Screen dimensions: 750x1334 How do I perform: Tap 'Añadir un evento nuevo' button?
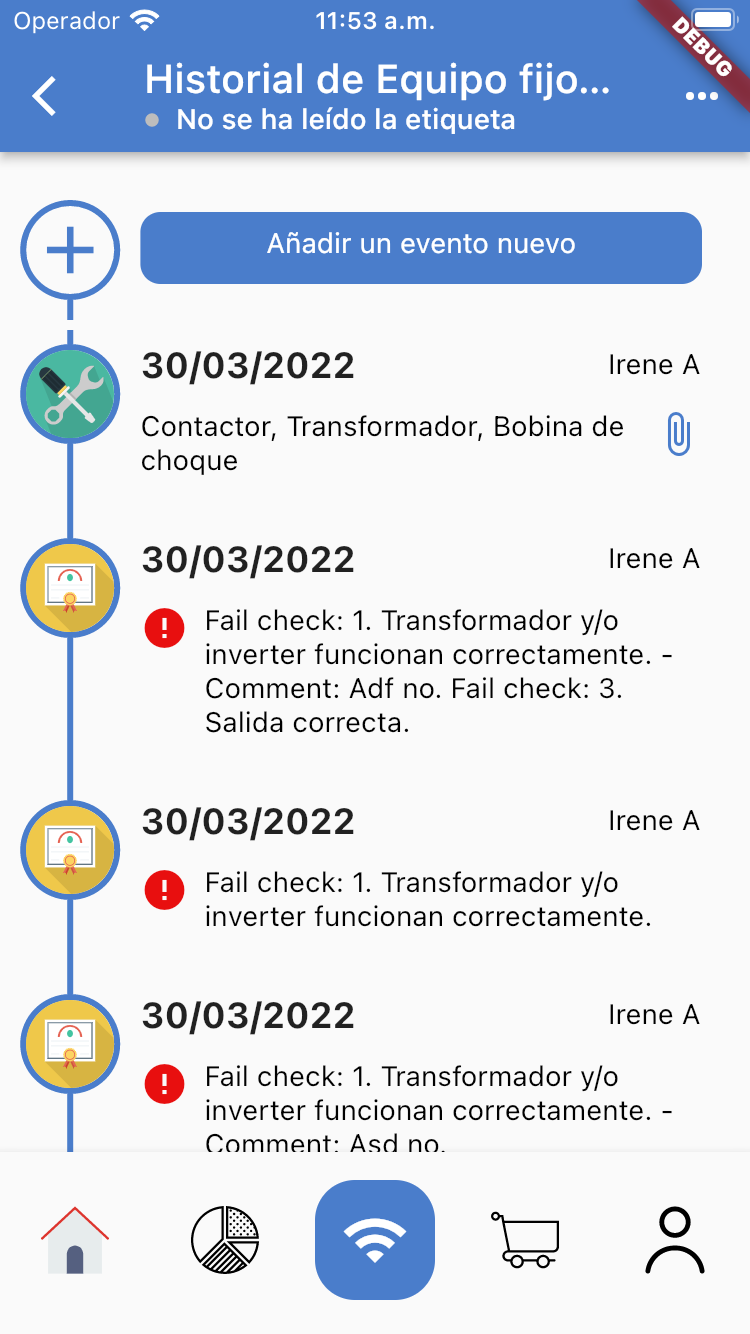tap(421, 247)
